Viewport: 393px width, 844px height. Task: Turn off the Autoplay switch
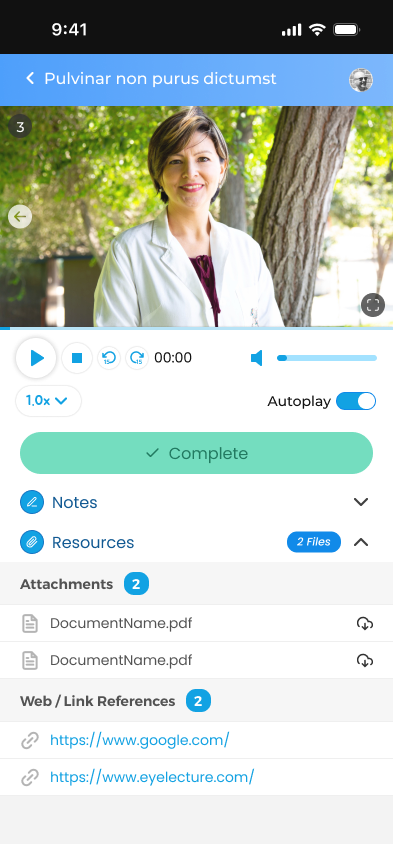356,401
